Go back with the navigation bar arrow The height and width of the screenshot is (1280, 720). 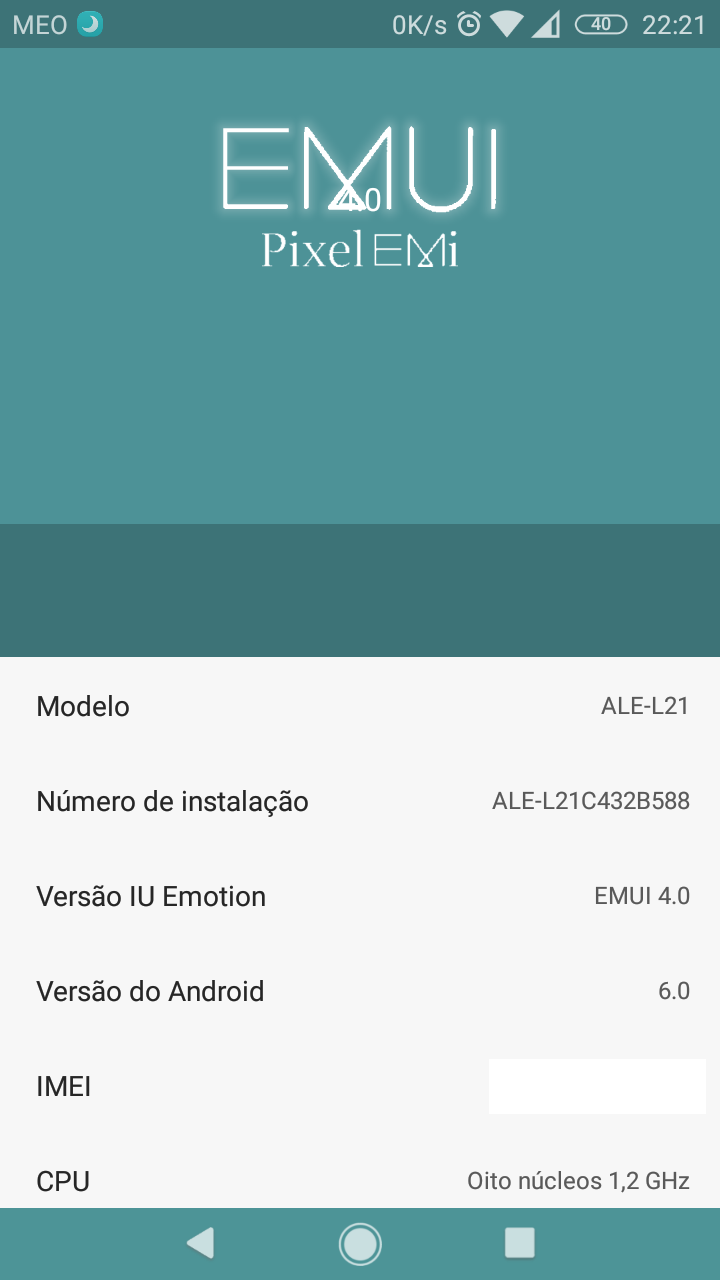(x=200, y=1243)
